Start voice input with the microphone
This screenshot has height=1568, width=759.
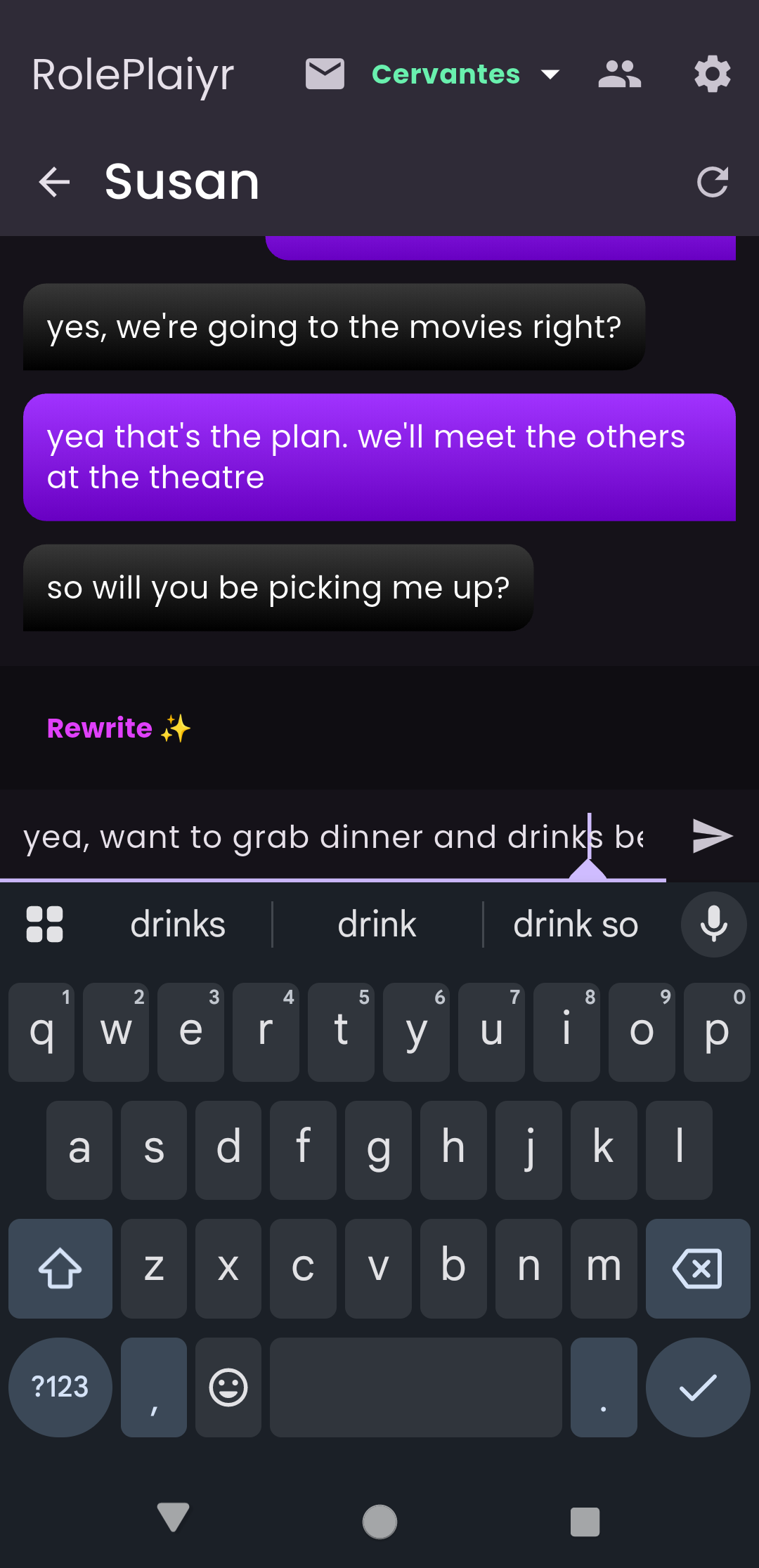point(713,925)
